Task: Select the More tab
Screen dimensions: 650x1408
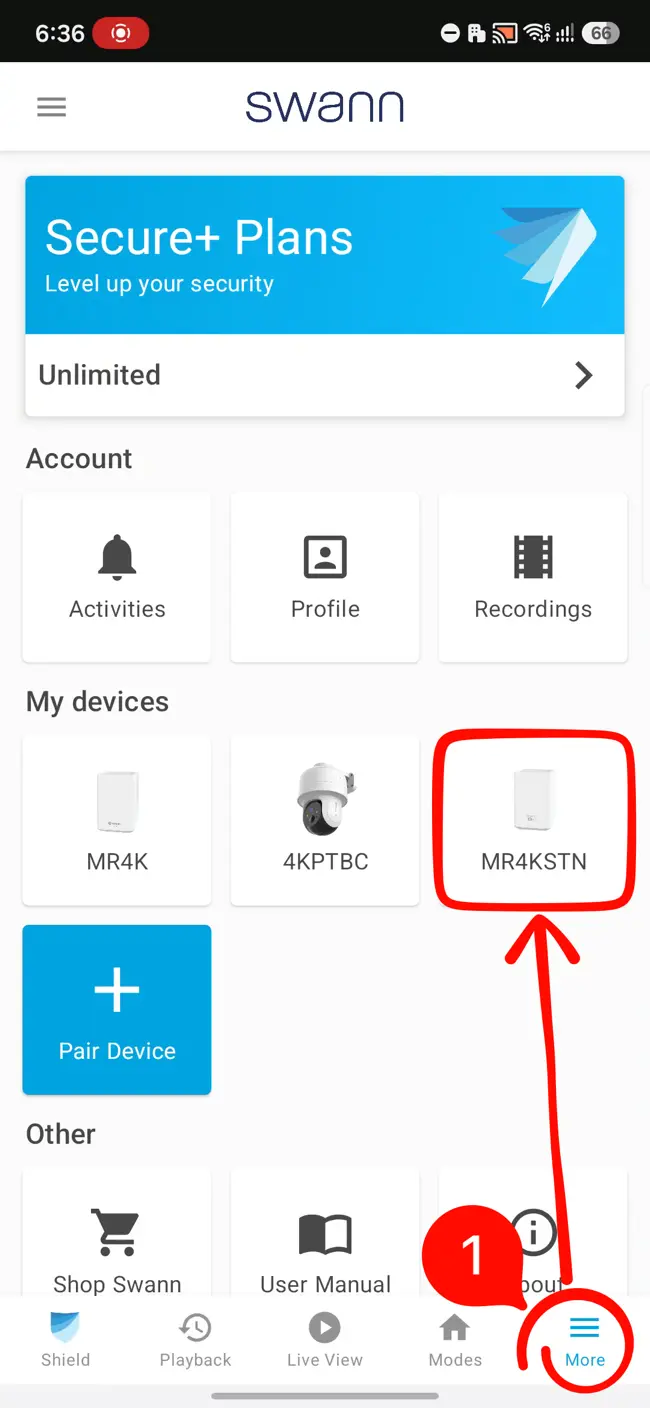Action: [585, 1340]
